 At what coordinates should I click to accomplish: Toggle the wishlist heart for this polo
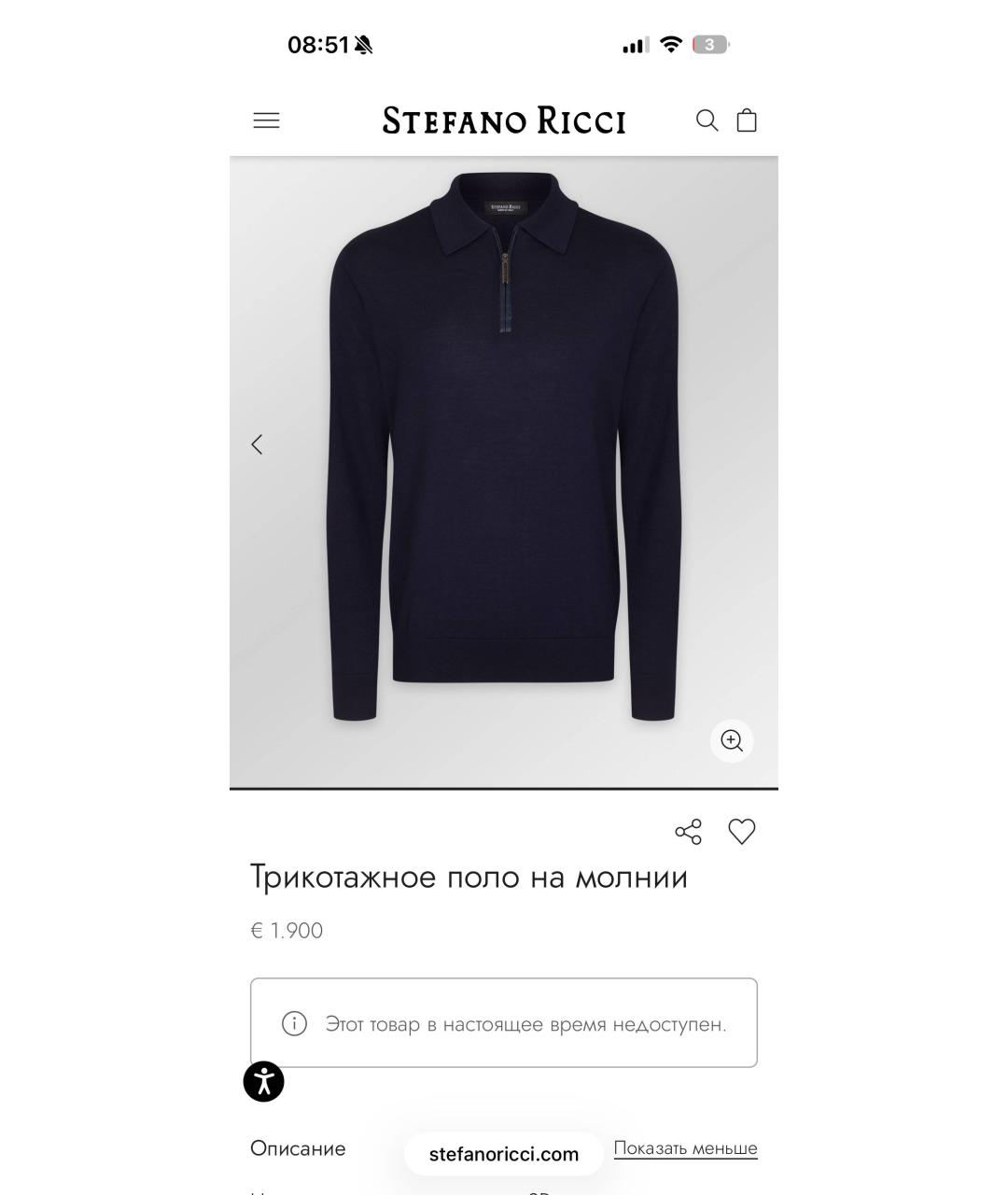click(742, 832)
